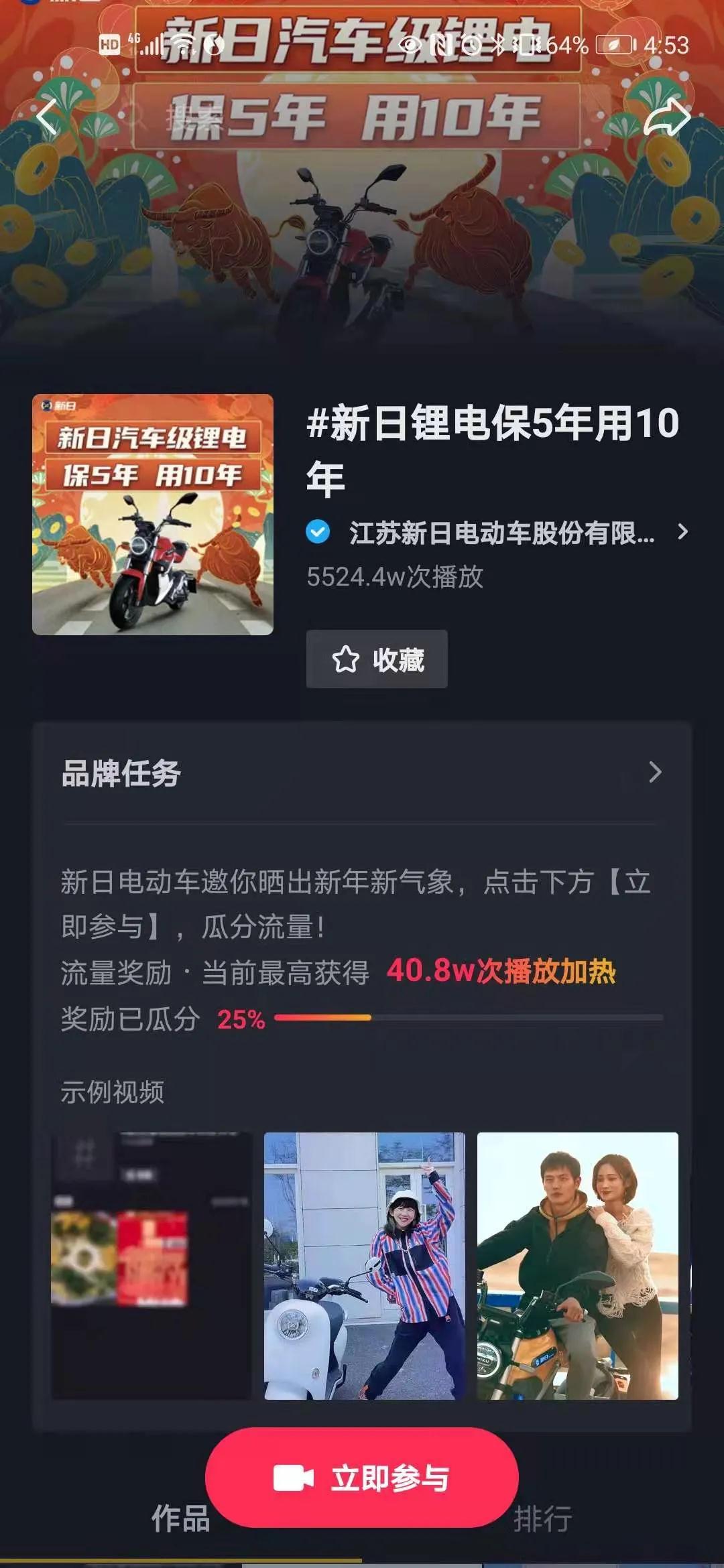Play example video of girl in striped jacket
The height and width of the screenshot is (1568, 724).
[364, 1266]
